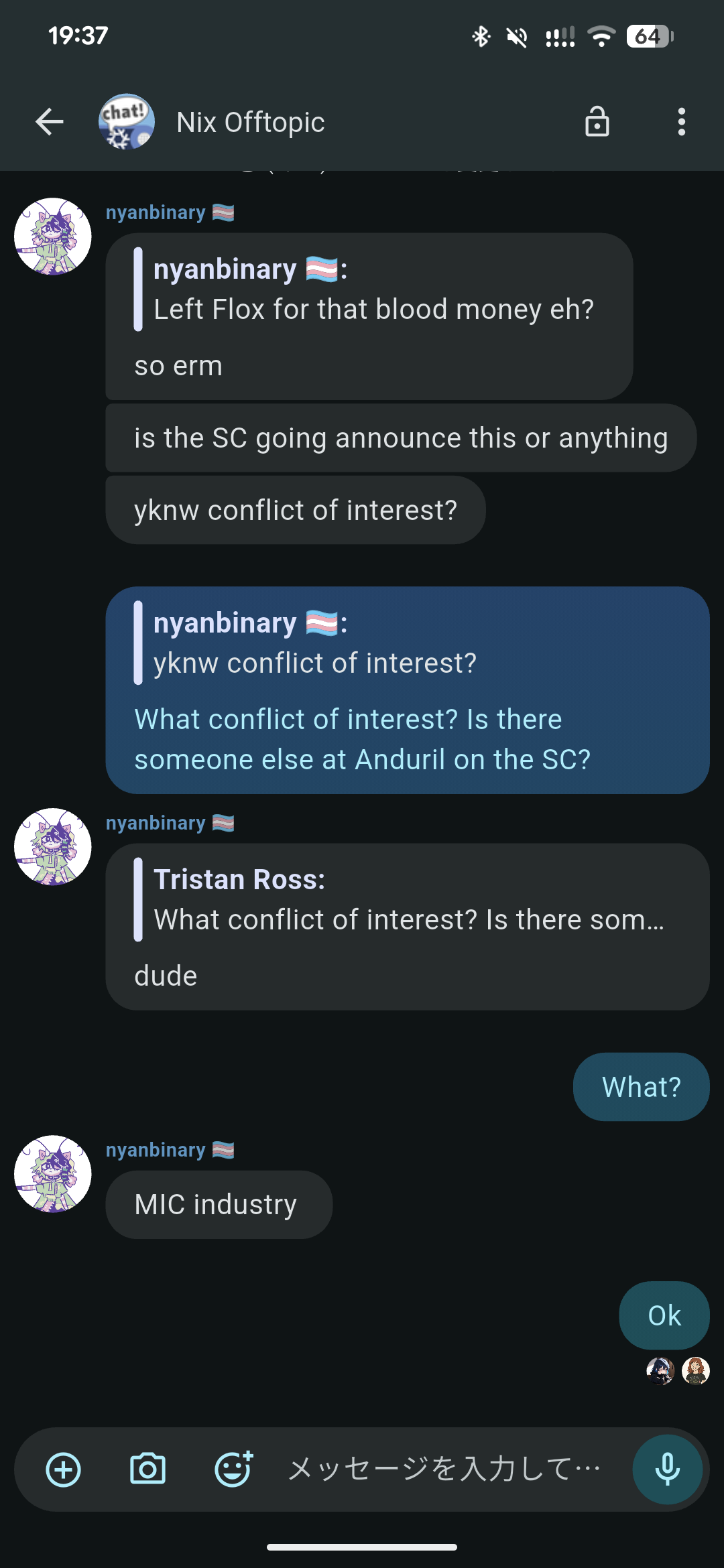Go back from the Nix Offtopic chat

pyautogui.click(x=49, y=122)
